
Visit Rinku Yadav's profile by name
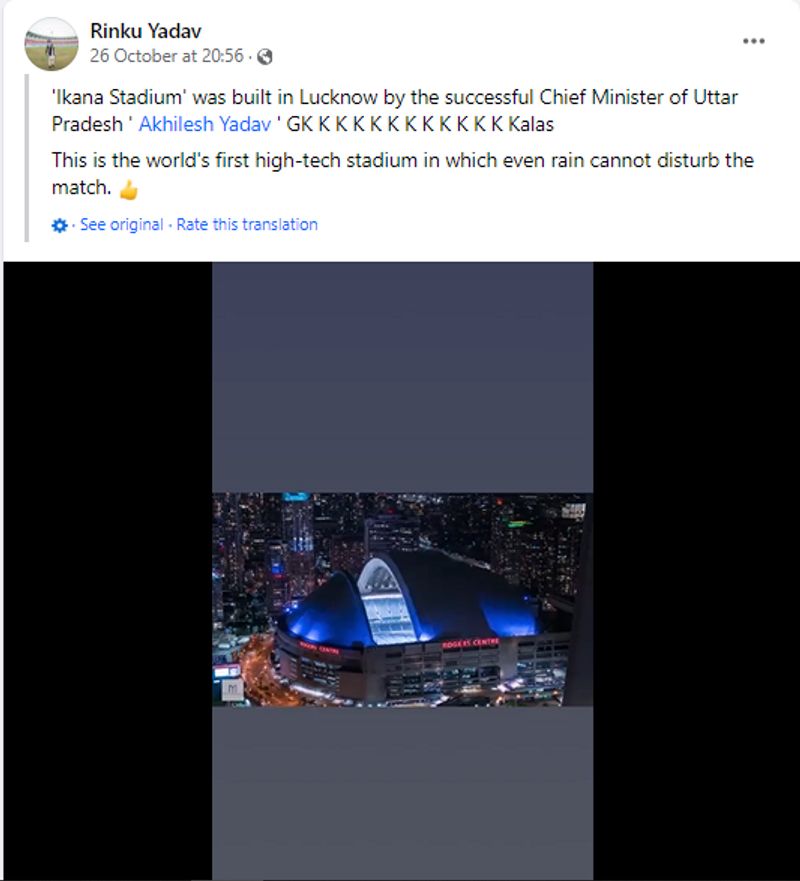[x=145, y=31]
